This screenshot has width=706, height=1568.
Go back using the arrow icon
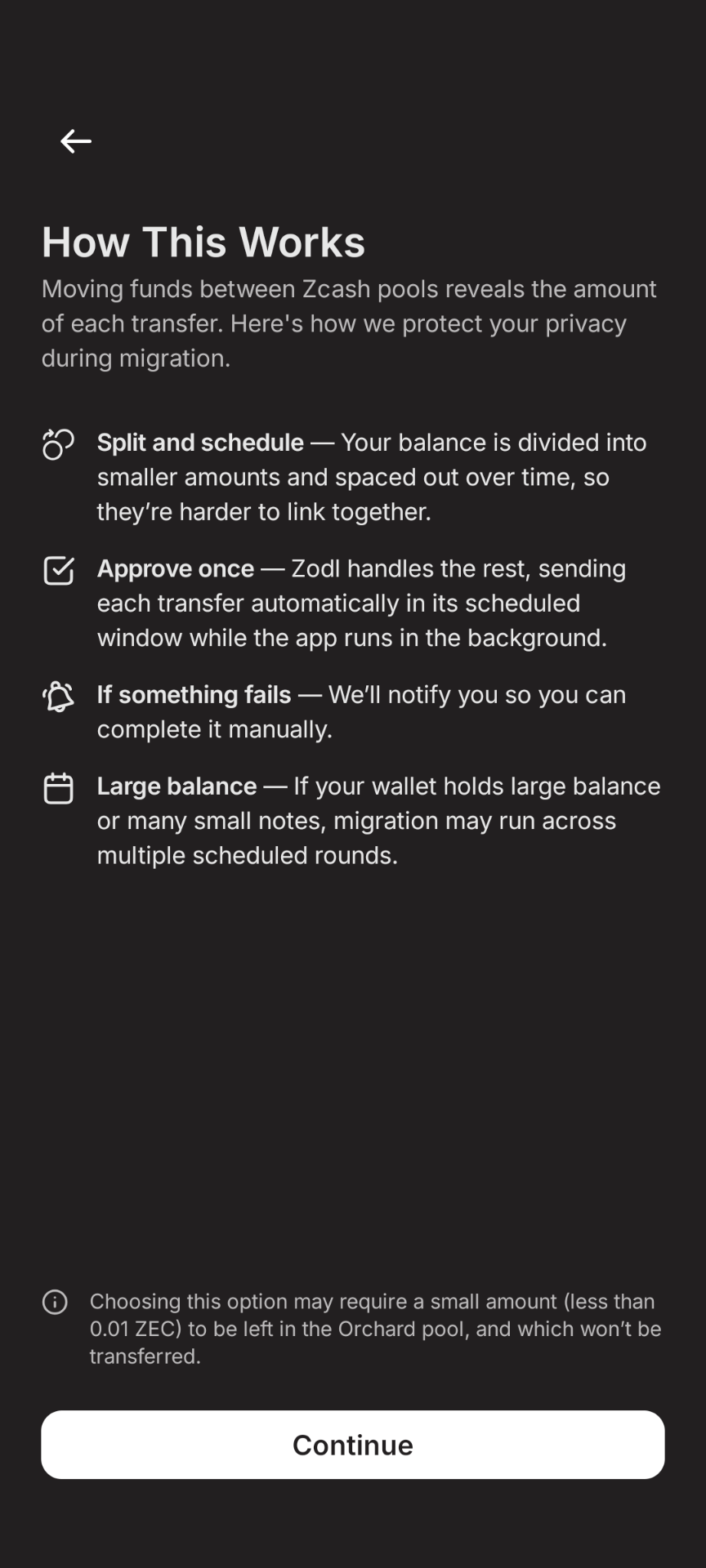coord(75,141)
